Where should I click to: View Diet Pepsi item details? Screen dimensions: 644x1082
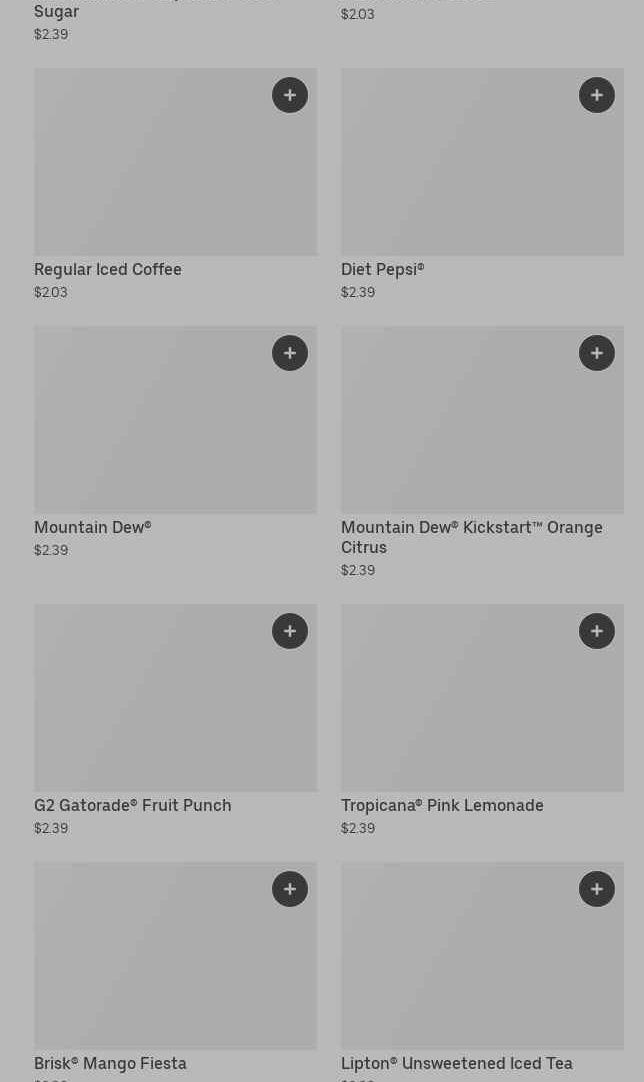[482, 184]
